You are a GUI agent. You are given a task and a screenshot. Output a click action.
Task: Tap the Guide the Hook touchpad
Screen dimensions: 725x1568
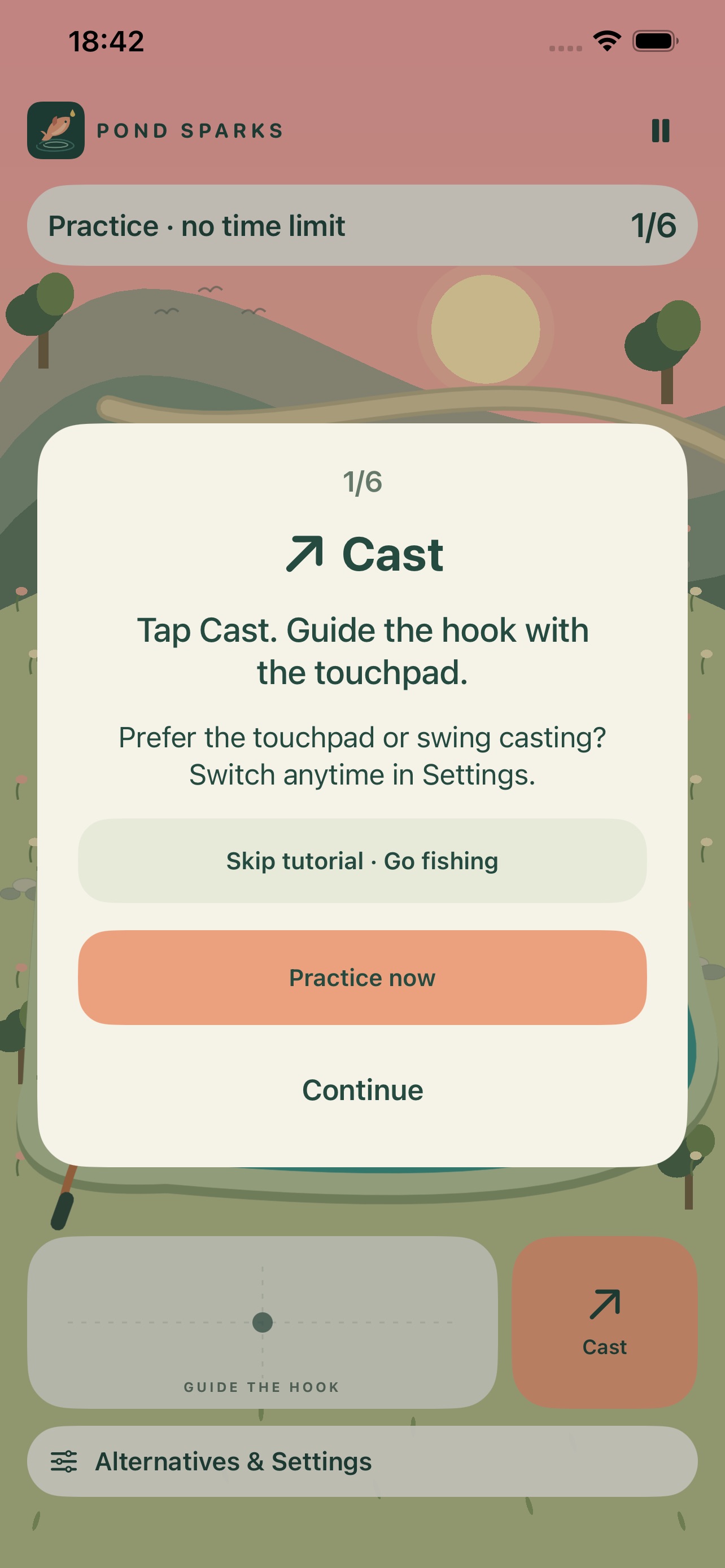pos(263,1322)
